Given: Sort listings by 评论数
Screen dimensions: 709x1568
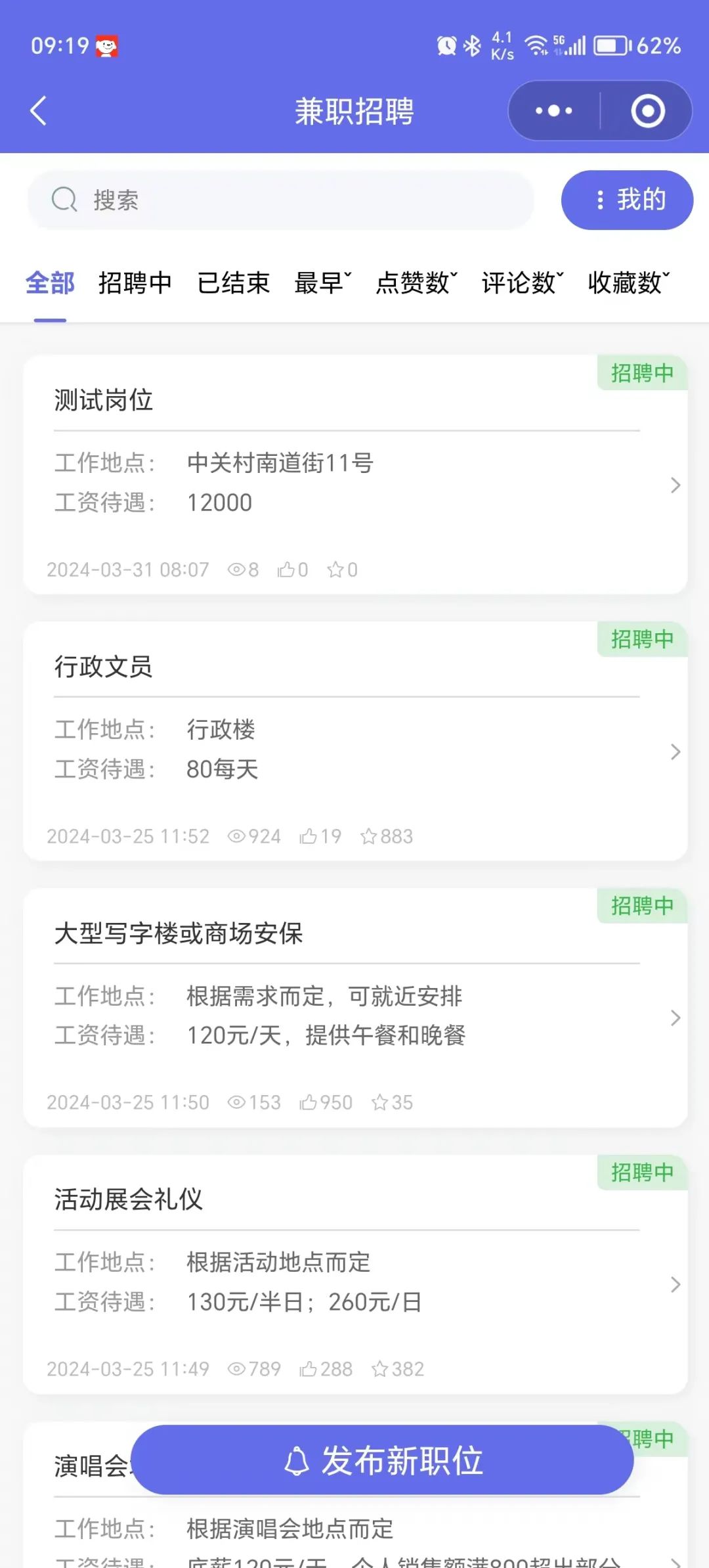Looking at the screenshot, I should click(x=522, y=283).
